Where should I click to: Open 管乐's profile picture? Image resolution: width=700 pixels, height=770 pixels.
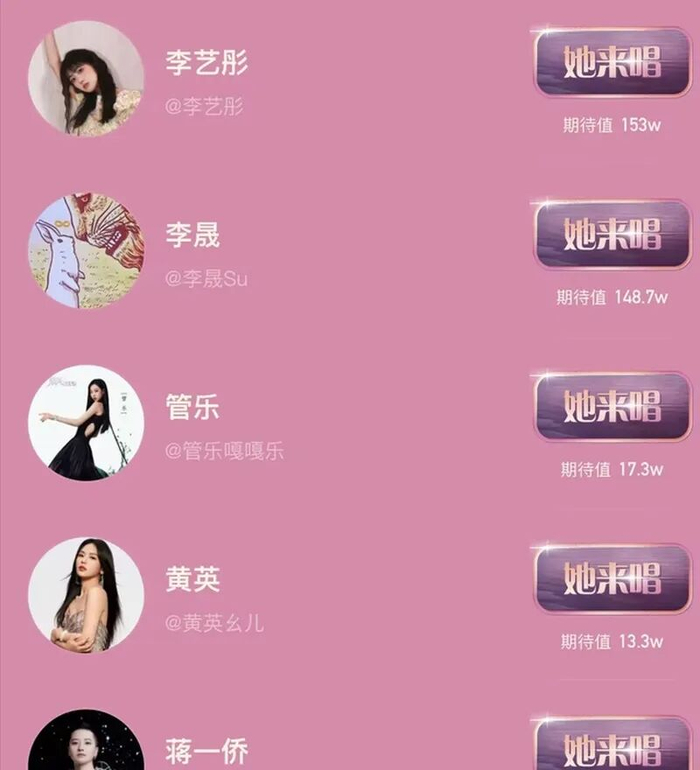pos(86,423)
